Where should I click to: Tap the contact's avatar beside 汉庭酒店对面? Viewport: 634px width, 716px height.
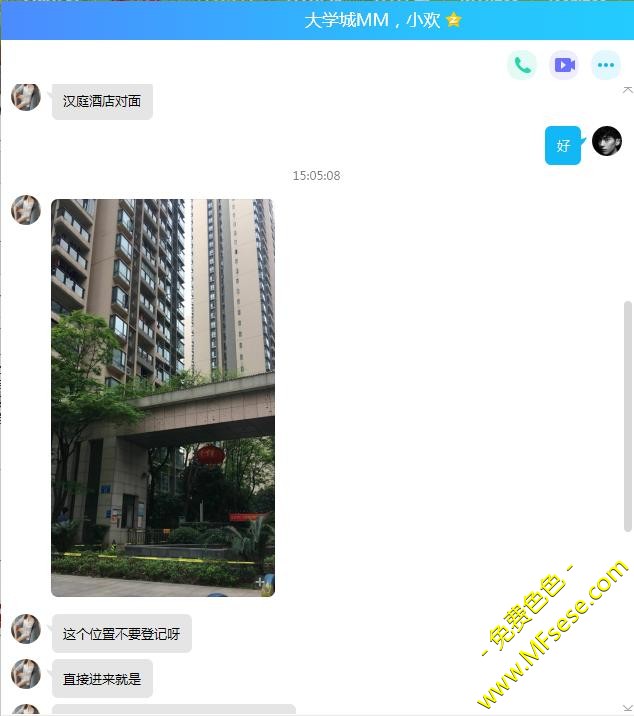click(26, 97)
